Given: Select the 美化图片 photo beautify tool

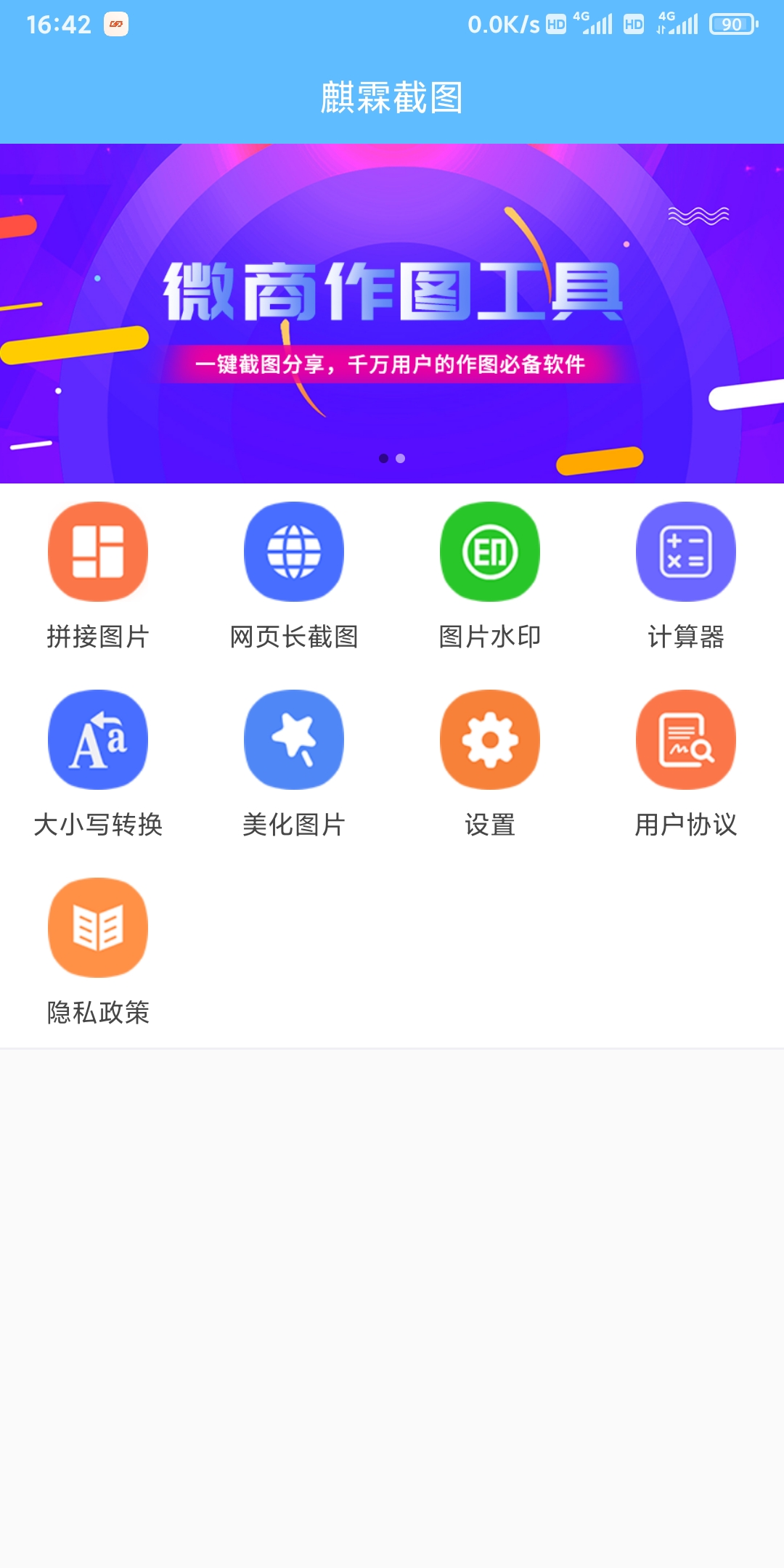Looking at the screenshot, I should tap(294, 739).
